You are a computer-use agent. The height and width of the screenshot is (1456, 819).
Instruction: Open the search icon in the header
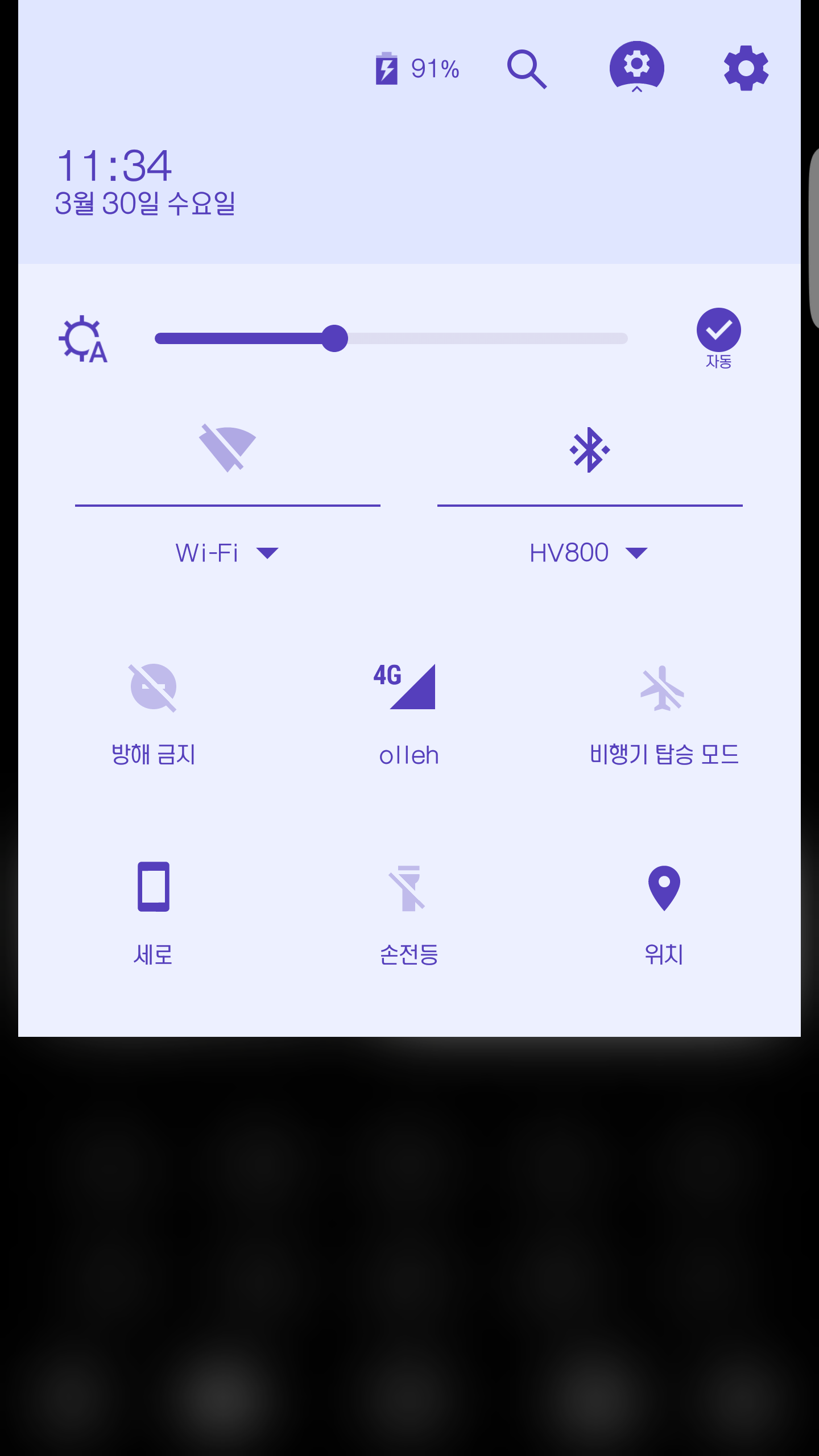click(527, 69)
